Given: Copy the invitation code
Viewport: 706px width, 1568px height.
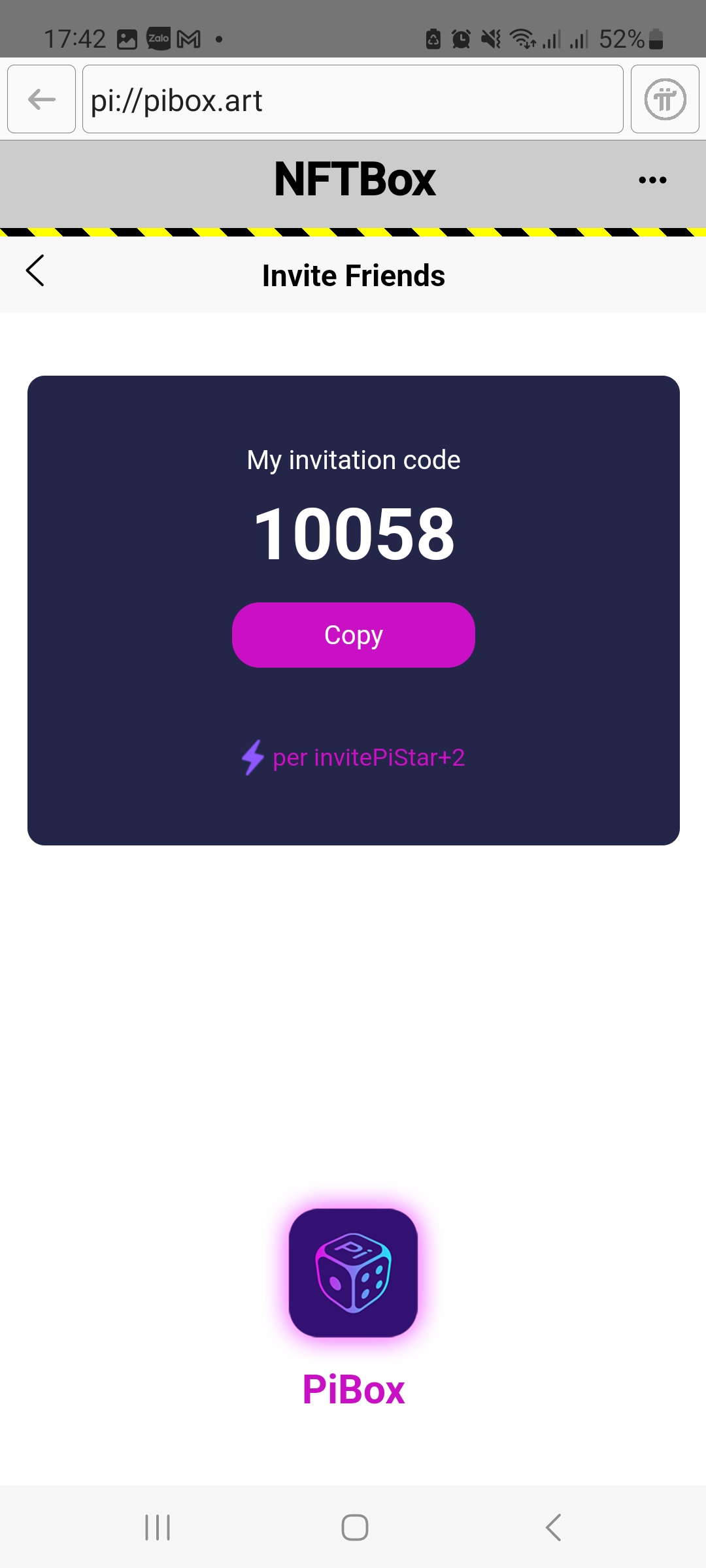Looking at the screenshot, I should tap(353, 635).
